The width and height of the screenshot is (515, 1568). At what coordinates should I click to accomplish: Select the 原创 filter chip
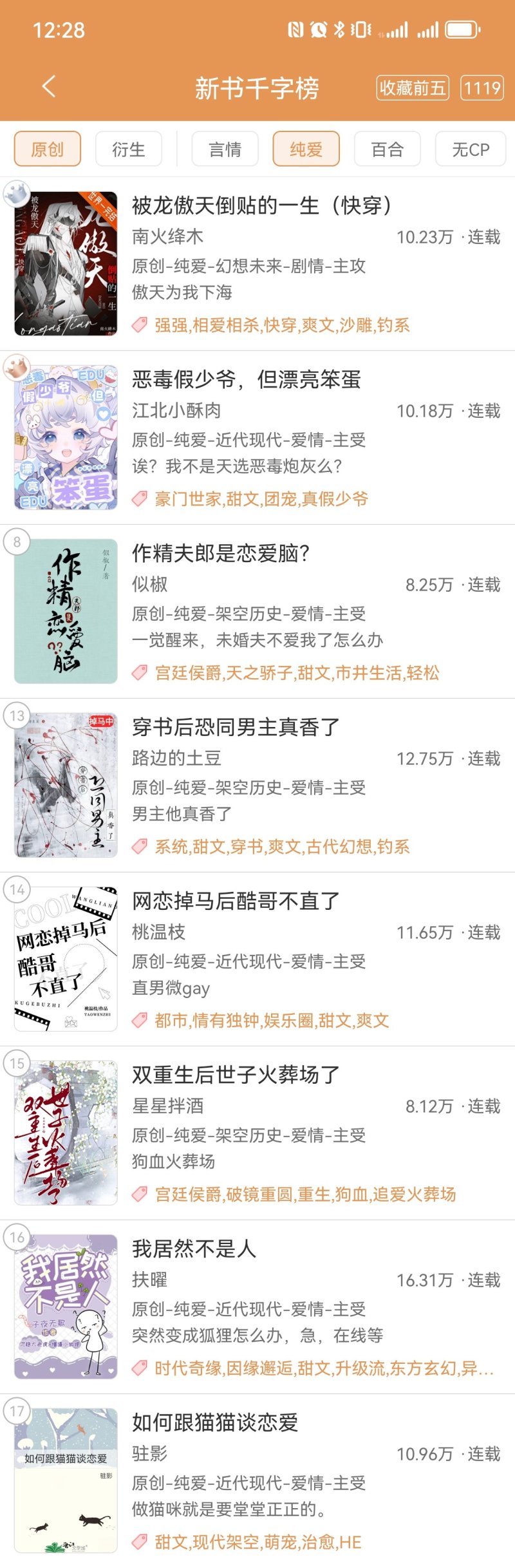click(48, 149)
